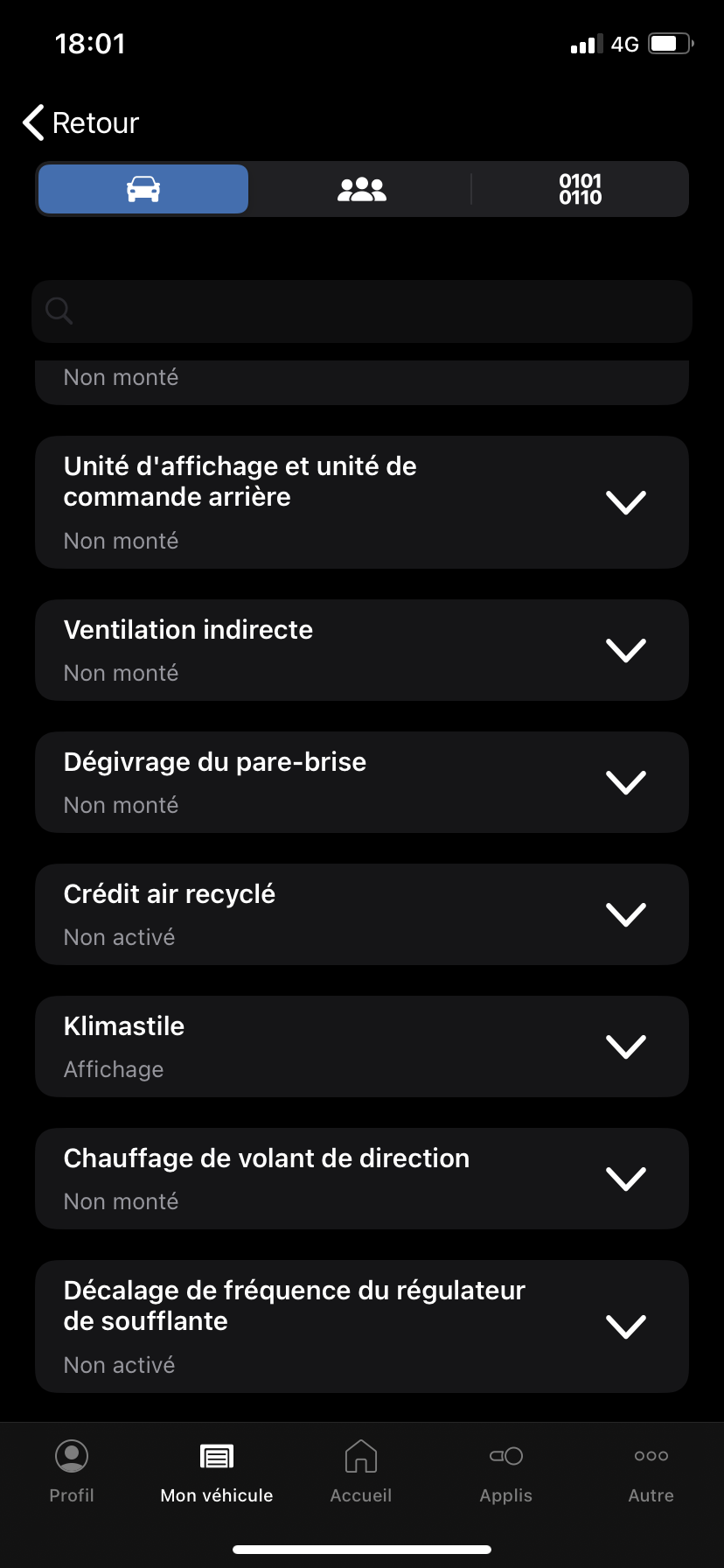
Task: Open the Autre tab
Action: 651,1472
